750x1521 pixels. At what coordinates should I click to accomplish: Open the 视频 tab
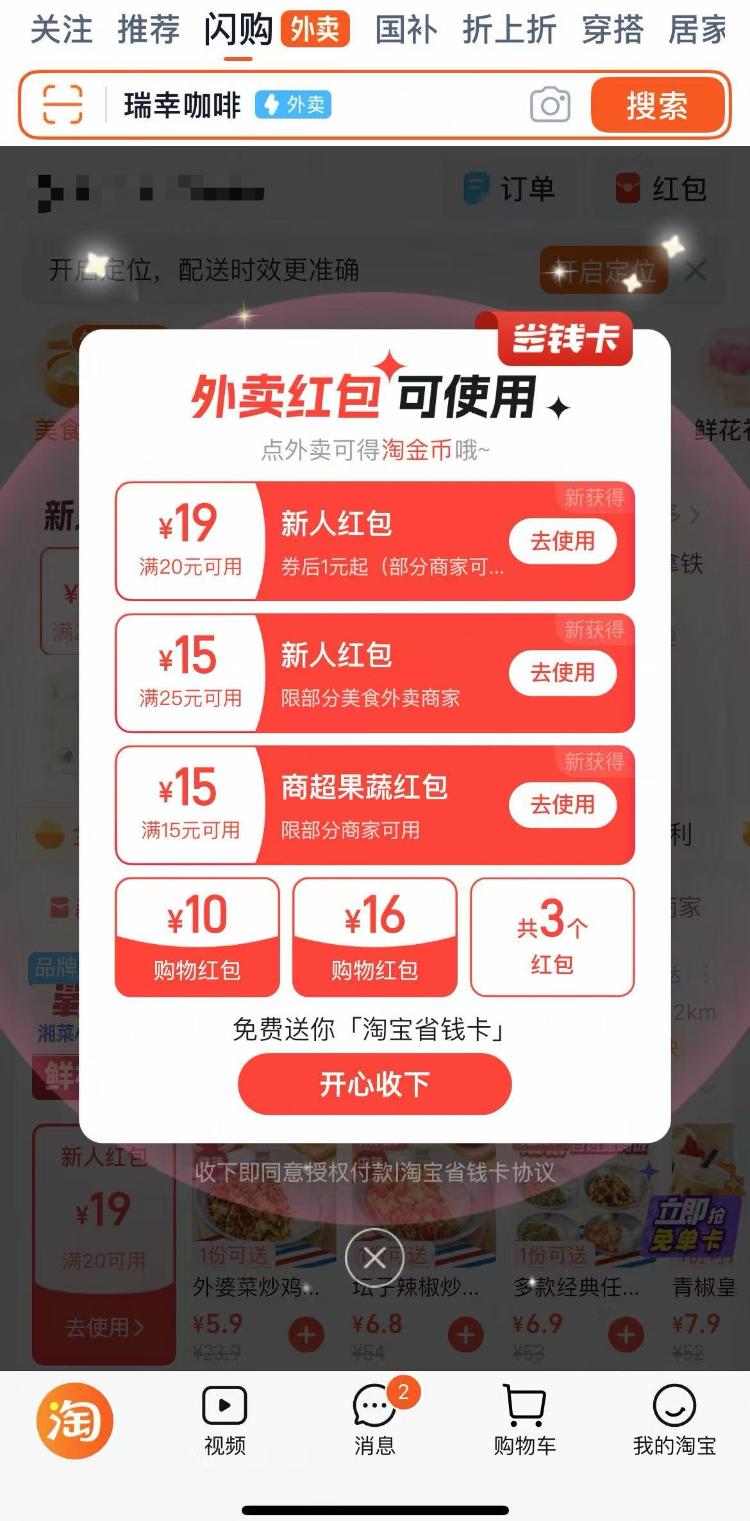click(x=224, y=1421)
